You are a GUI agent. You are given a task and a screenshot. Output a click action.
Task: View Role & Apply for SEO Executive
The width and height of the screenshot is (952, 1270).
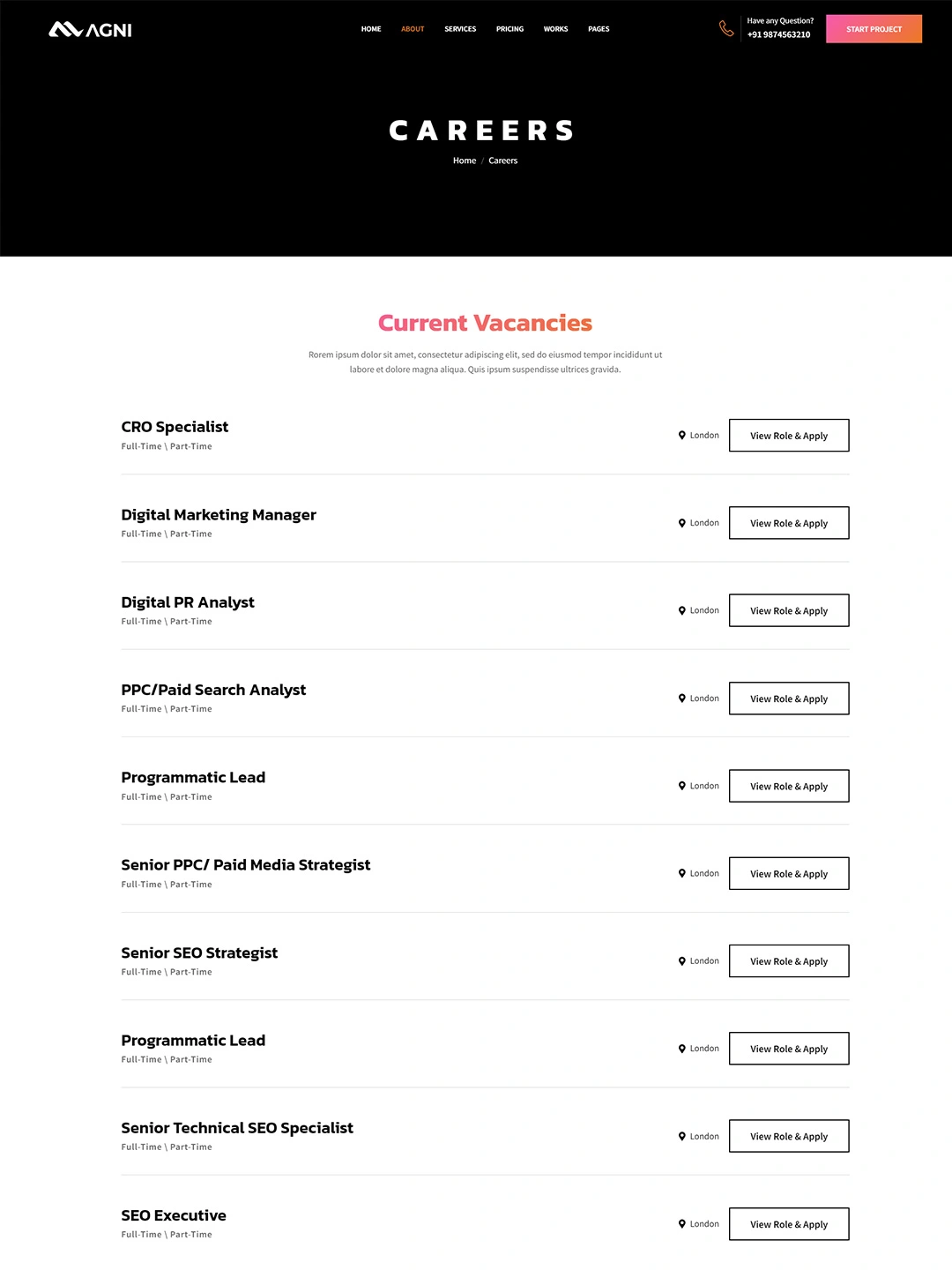pos(789,1224)
